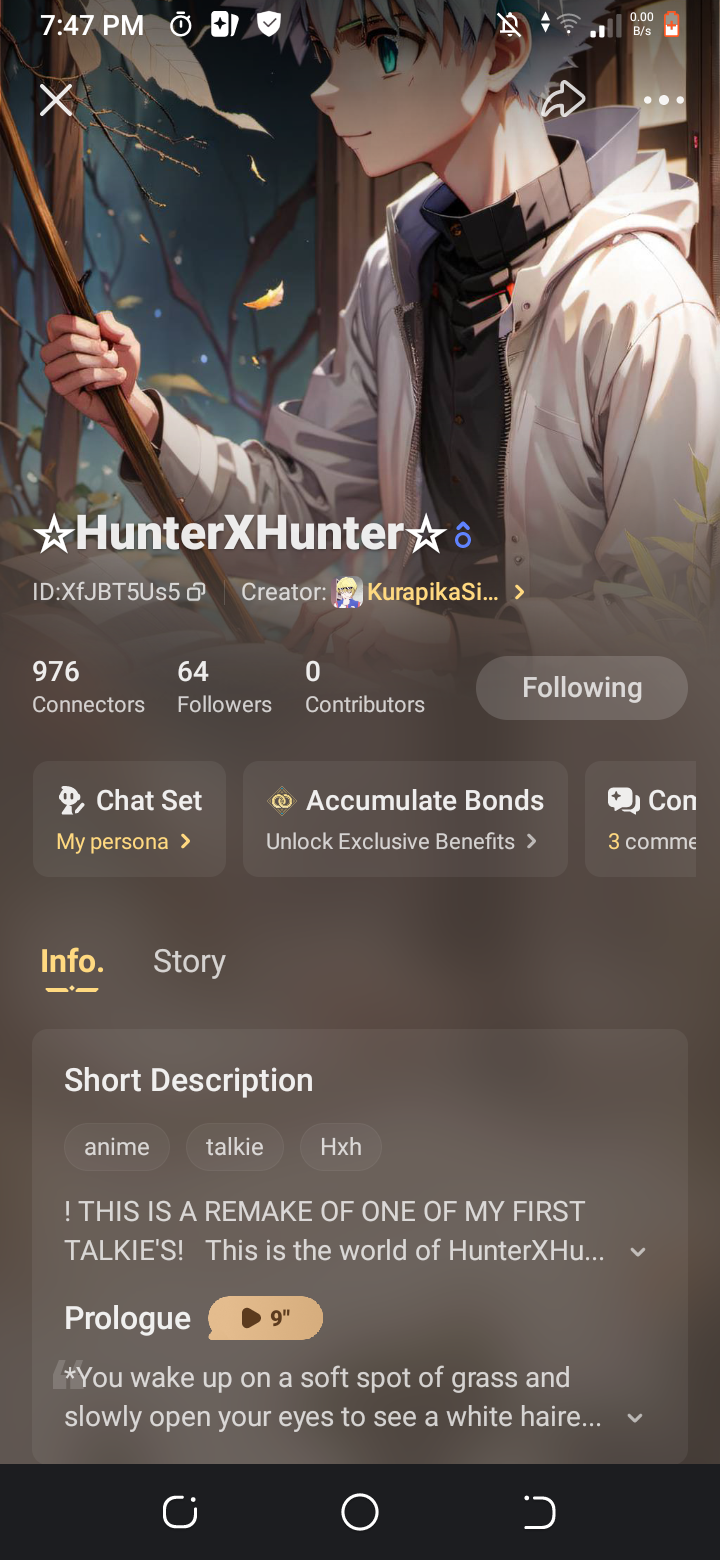The image size is (720, 1560).
Task: Tap the anime tag chip
Action: pyautogui.click(x=116, y=1147)
